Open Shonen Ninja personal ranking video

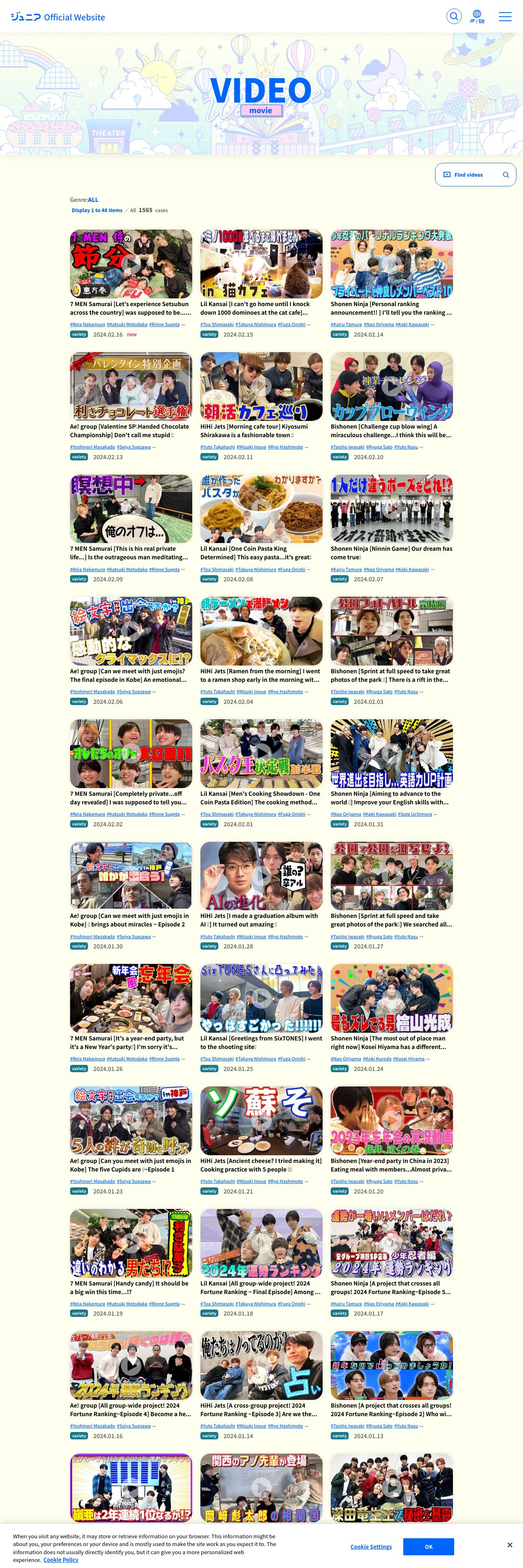click(391, 263)
